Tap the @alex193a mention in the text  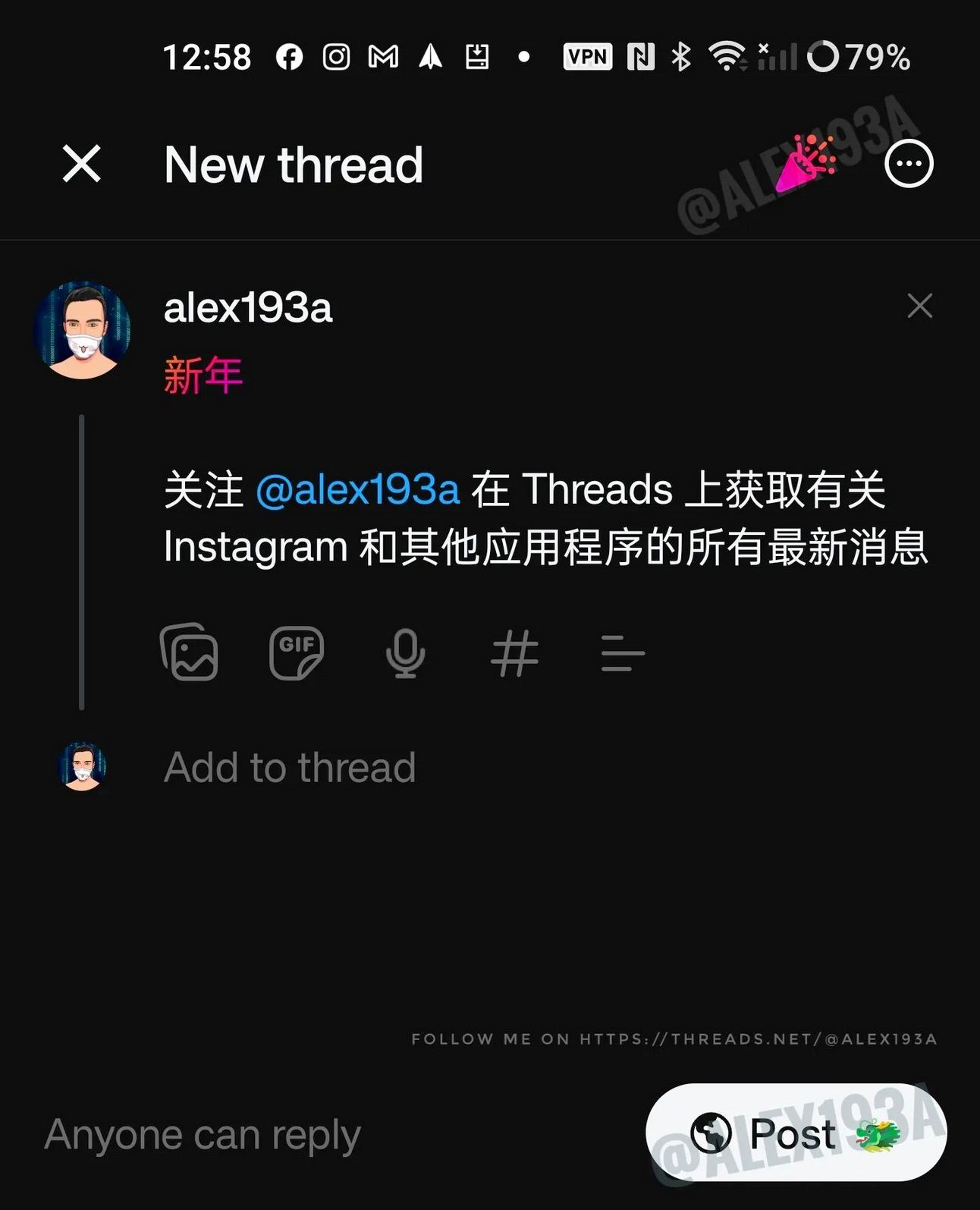coord(358,489)
